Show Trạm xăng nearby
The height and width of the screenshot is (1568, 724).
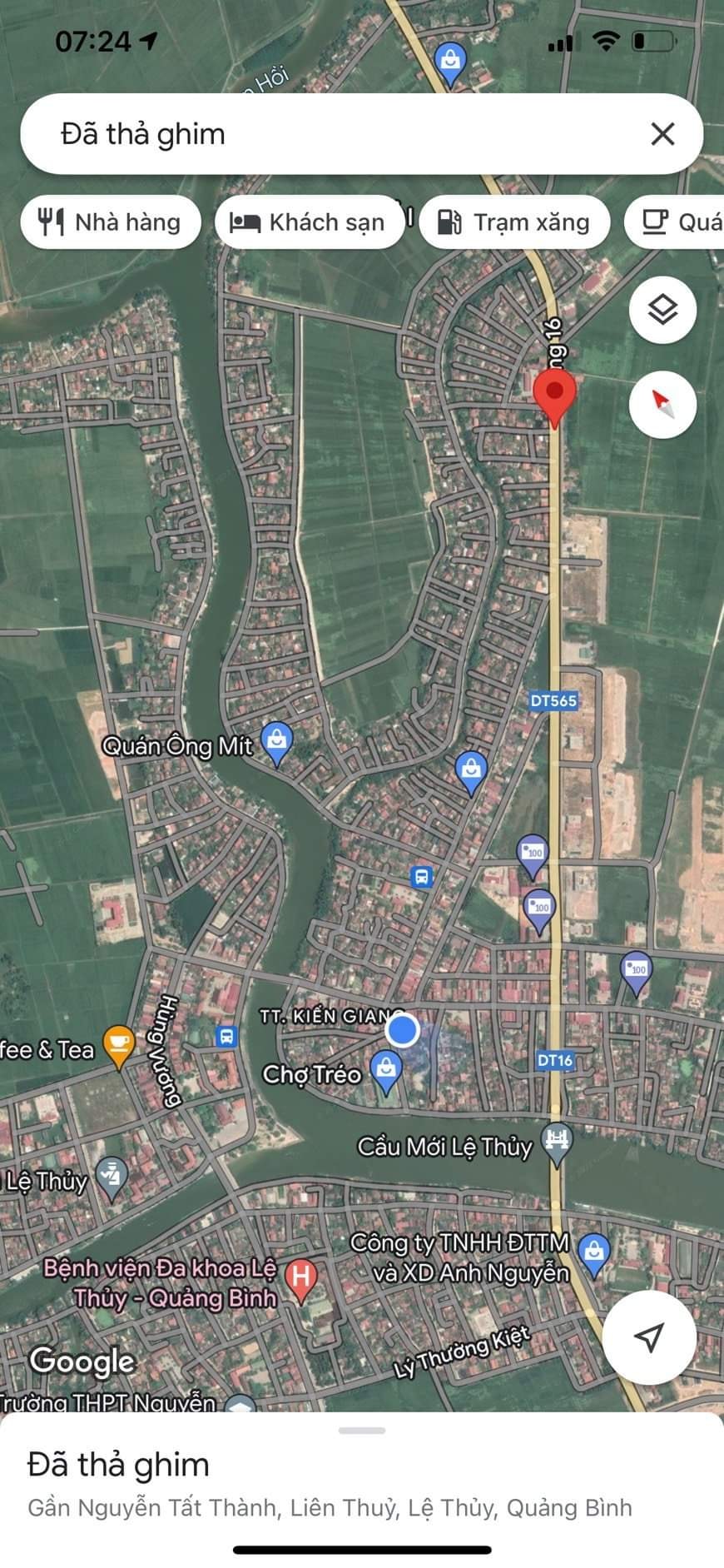click(515, 222)
